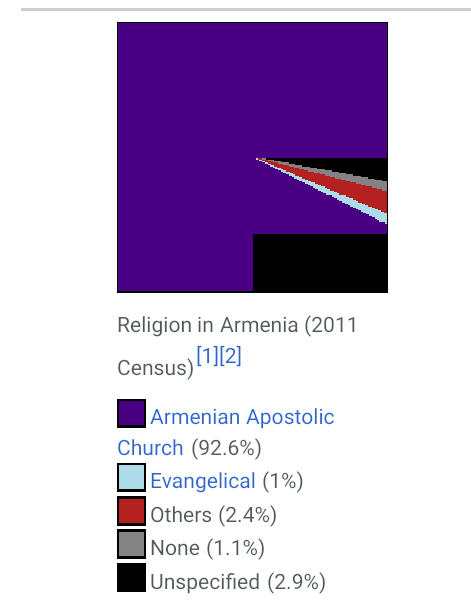This screenshot has height=601, width=471.
Task: Open the Evangelical link
Action: tap(203, 481)
